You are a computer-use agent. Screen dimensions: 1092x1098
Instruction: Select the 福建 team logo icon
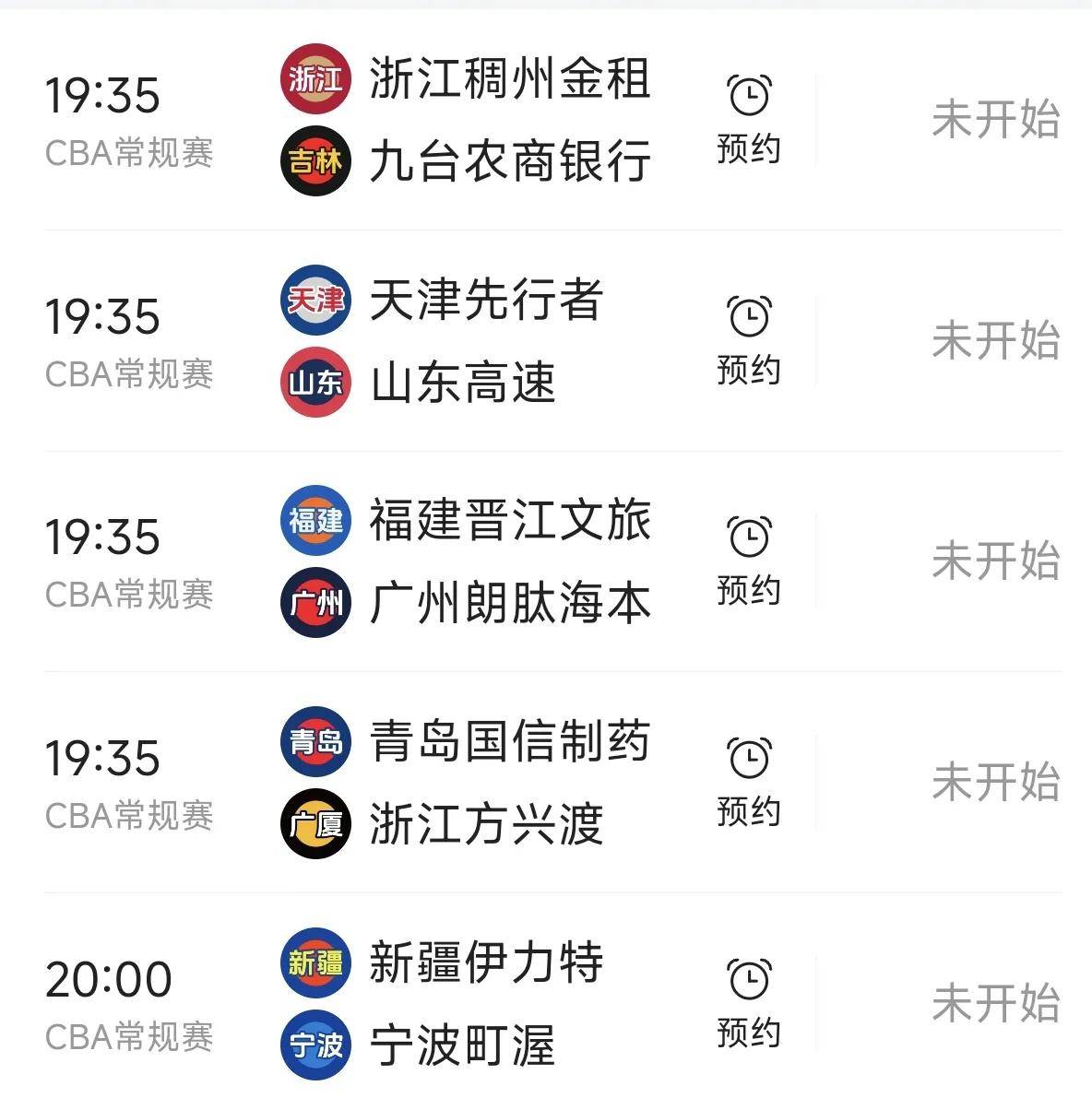pyautogui.click(x=315, y=521)
